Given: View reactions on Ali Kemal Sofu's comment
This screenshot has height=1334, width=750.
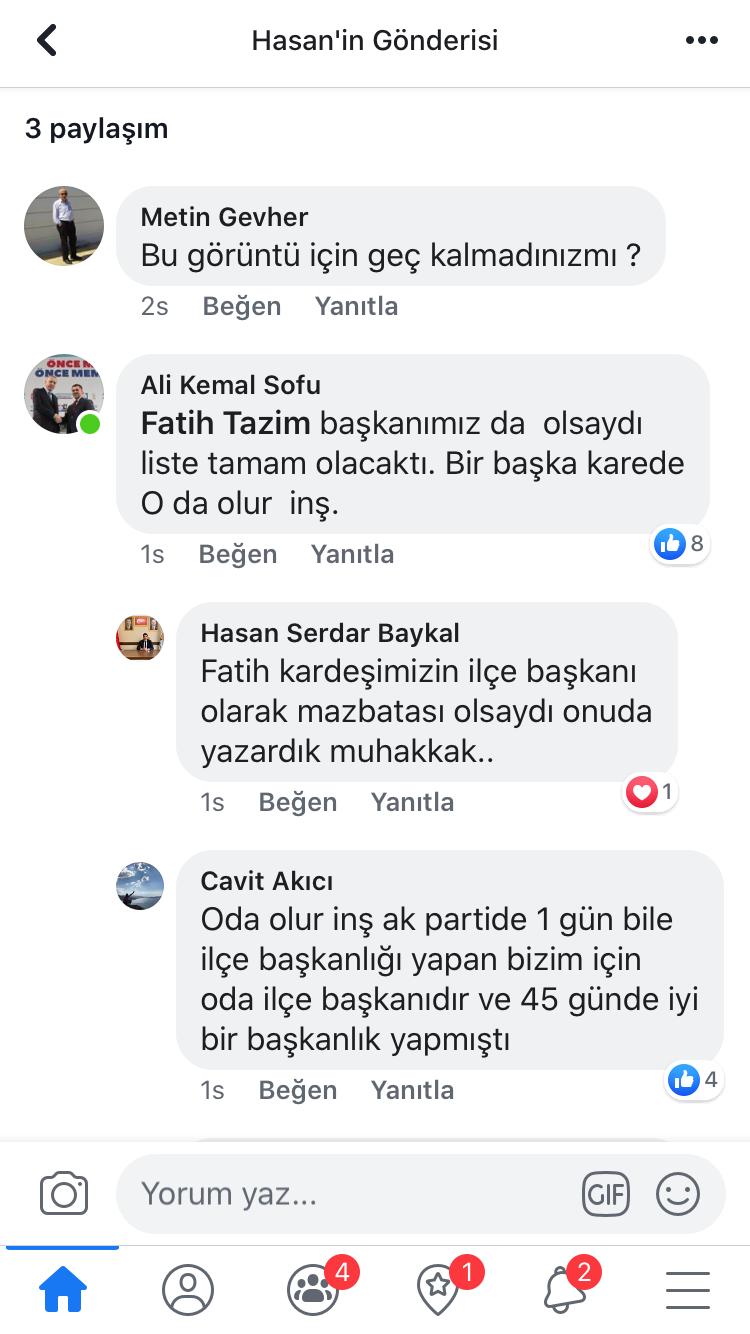Looking at the screenshot, I should (x=680, y=545).
